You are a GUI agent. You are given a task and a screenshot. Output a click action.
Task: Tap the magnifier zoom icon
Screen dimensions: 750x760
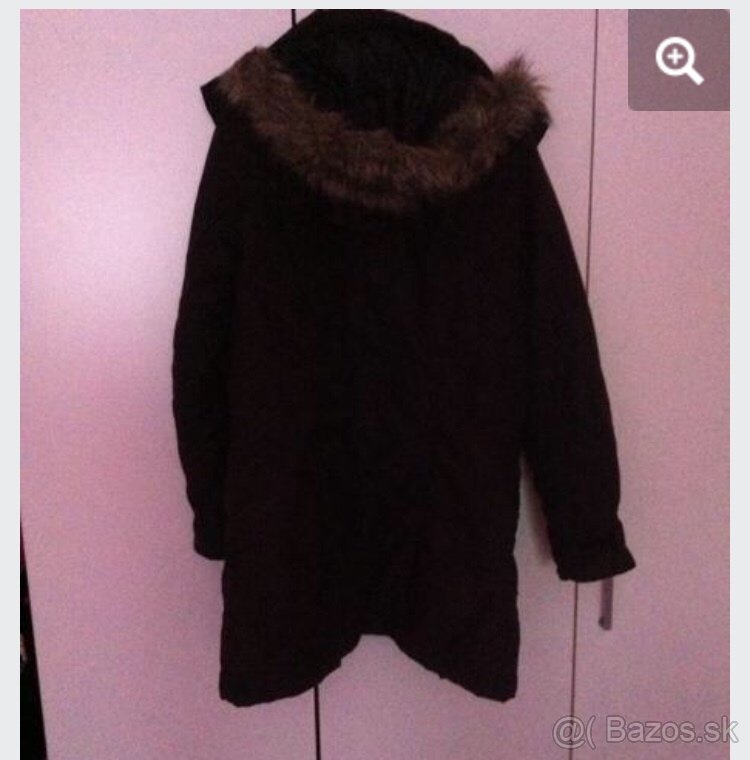click(x=679, y=60)
